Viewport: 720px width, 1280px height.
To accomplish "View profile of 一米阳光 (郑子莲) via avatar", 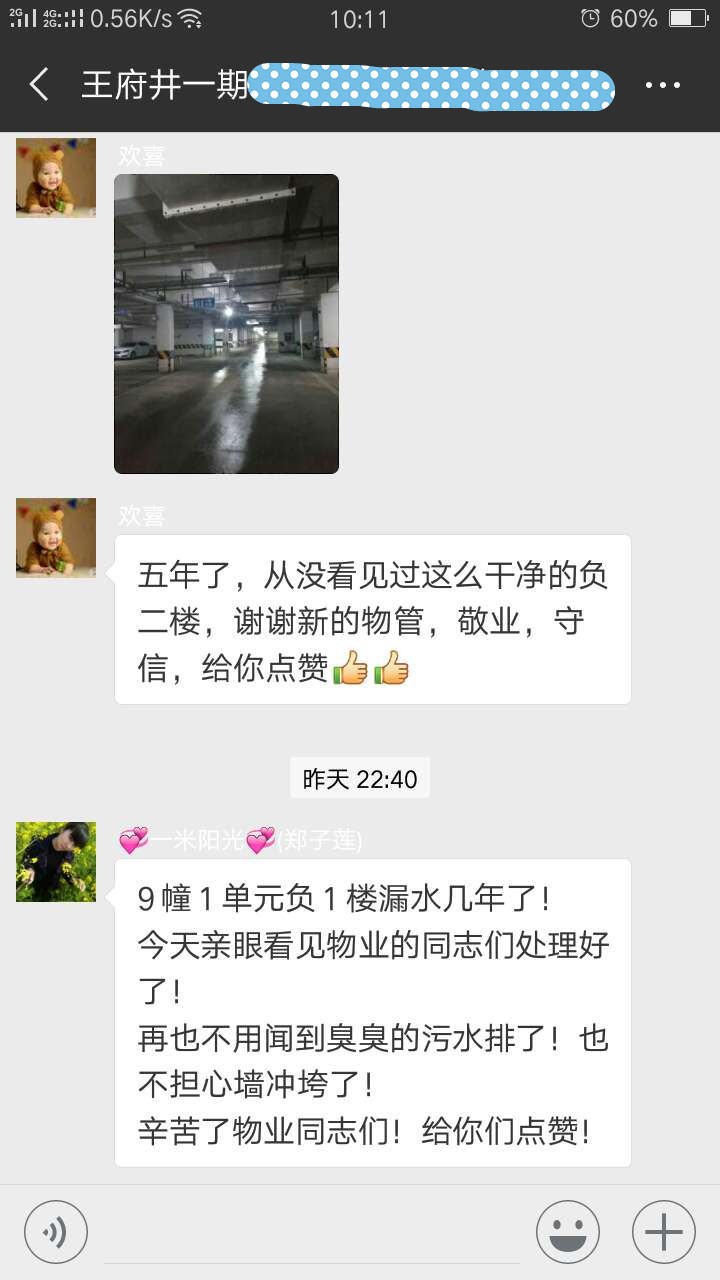I will (x=56, y=862).
